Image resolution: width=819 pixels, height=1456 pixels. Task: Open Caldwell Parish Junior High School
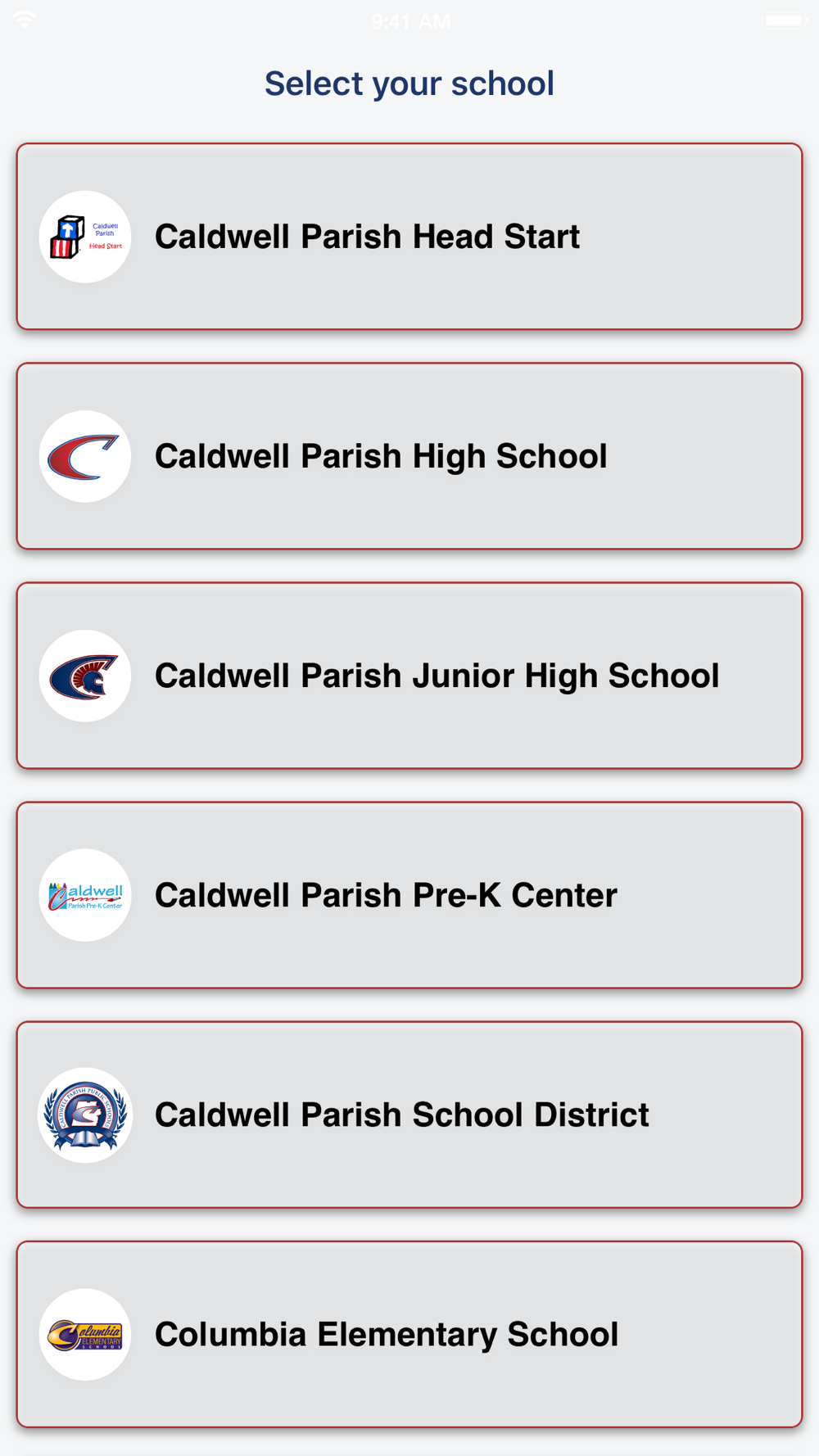(409, 676)
